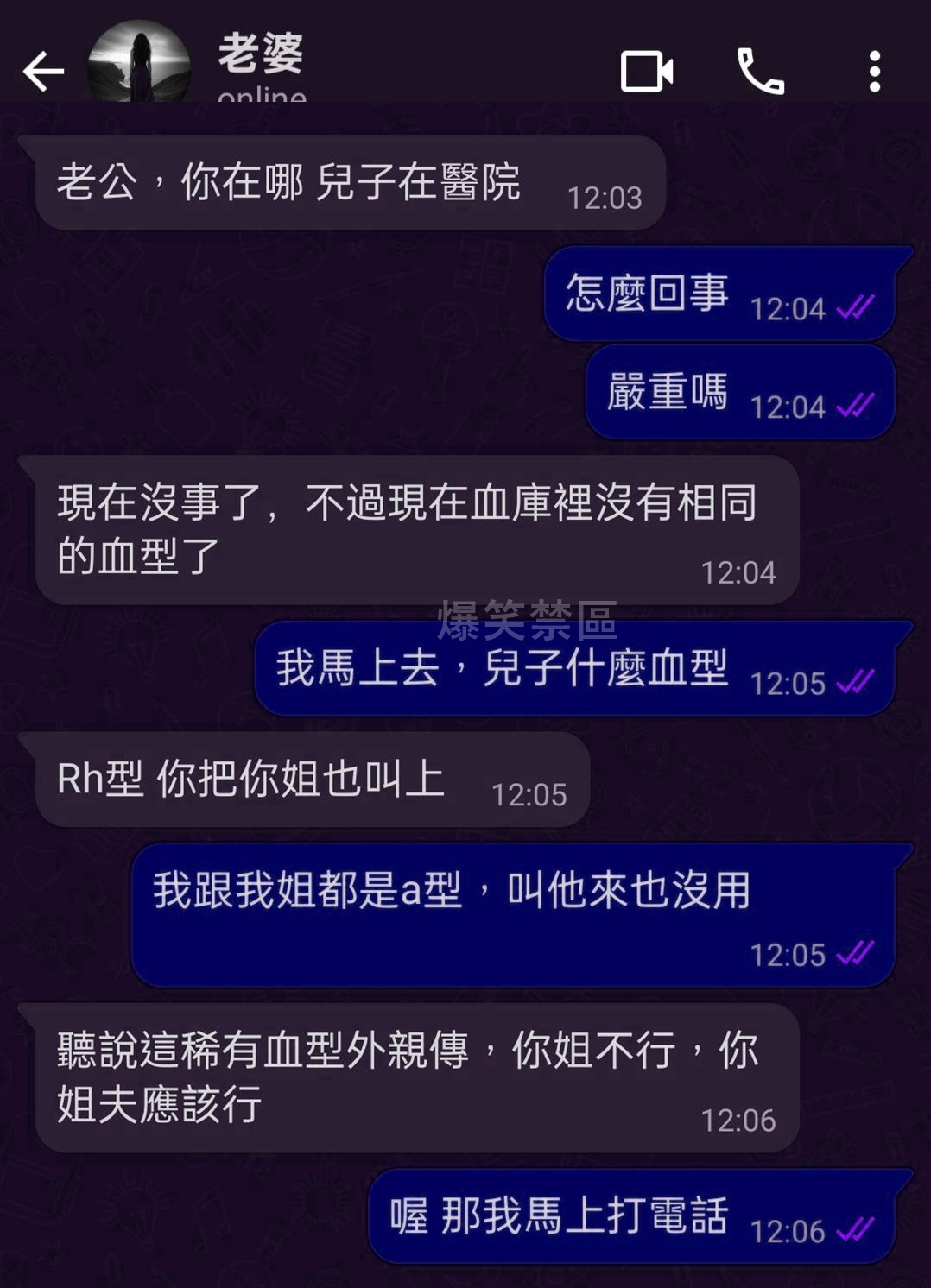Open 老婆's profile picture
The width and height of the screenshot is (931, 1288).
click(x=138, y=66)
